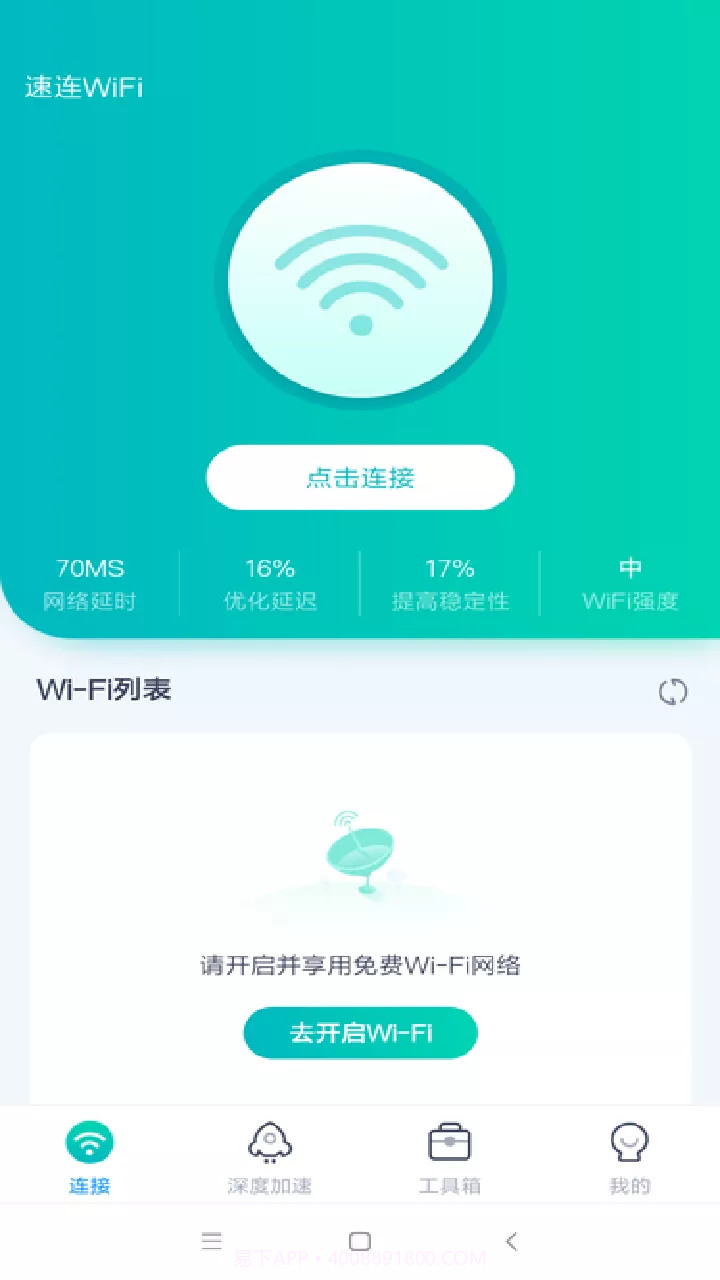Image resolution: width=720 pixels, height=1280 pixels.
Task: Tap the satellite dish illustration
Action: (360, 855)
